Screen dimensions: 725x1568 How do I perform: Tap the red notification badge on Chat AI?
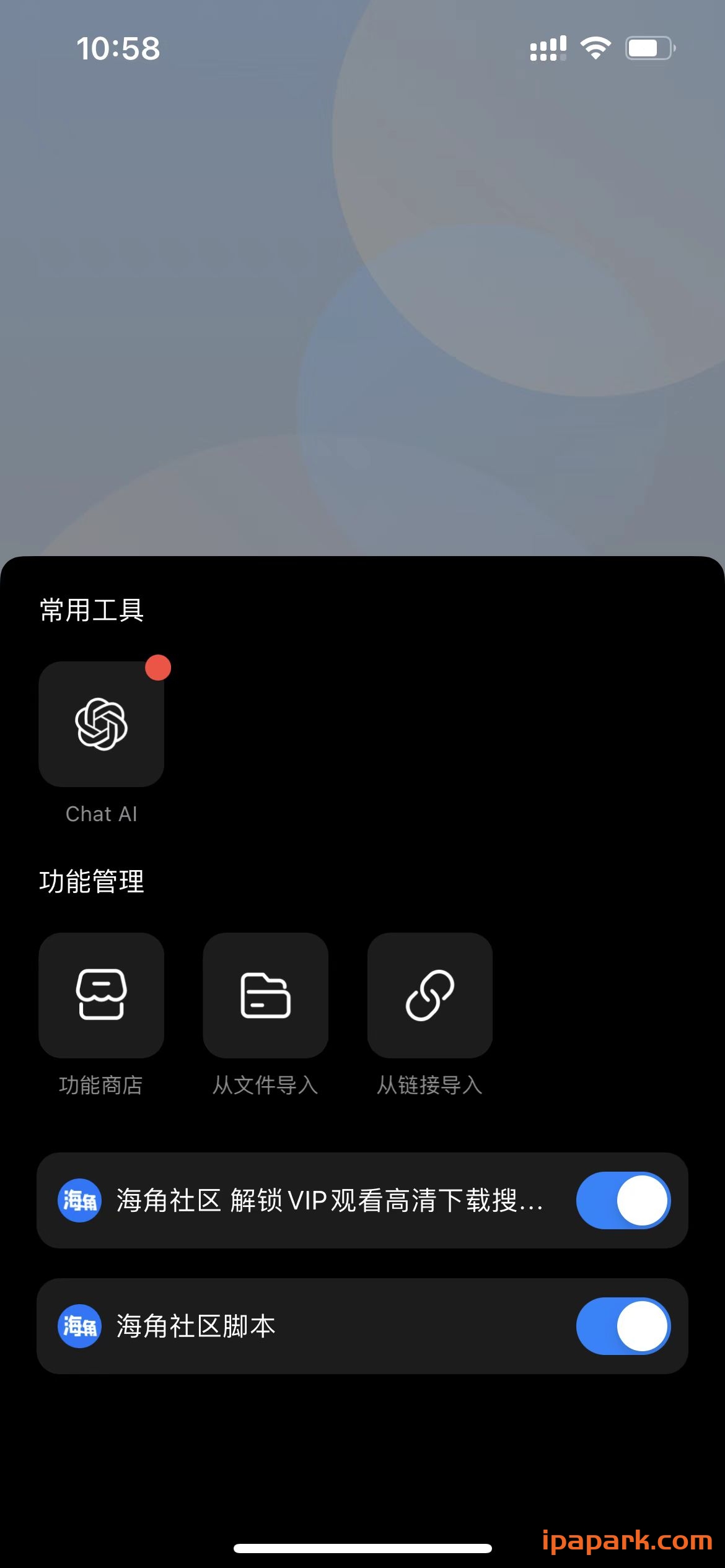coord(158,668)
